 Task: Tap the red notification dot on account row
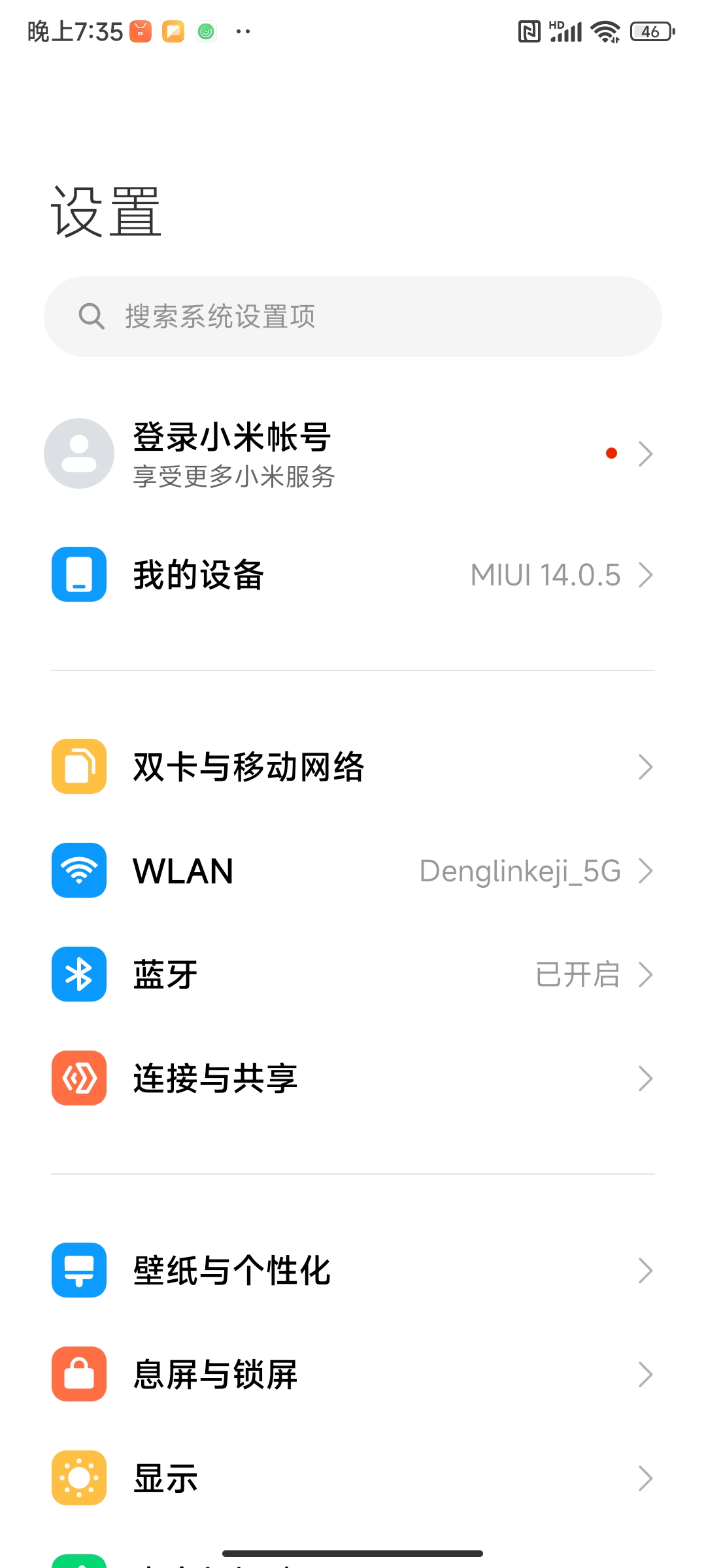(612, 453)
